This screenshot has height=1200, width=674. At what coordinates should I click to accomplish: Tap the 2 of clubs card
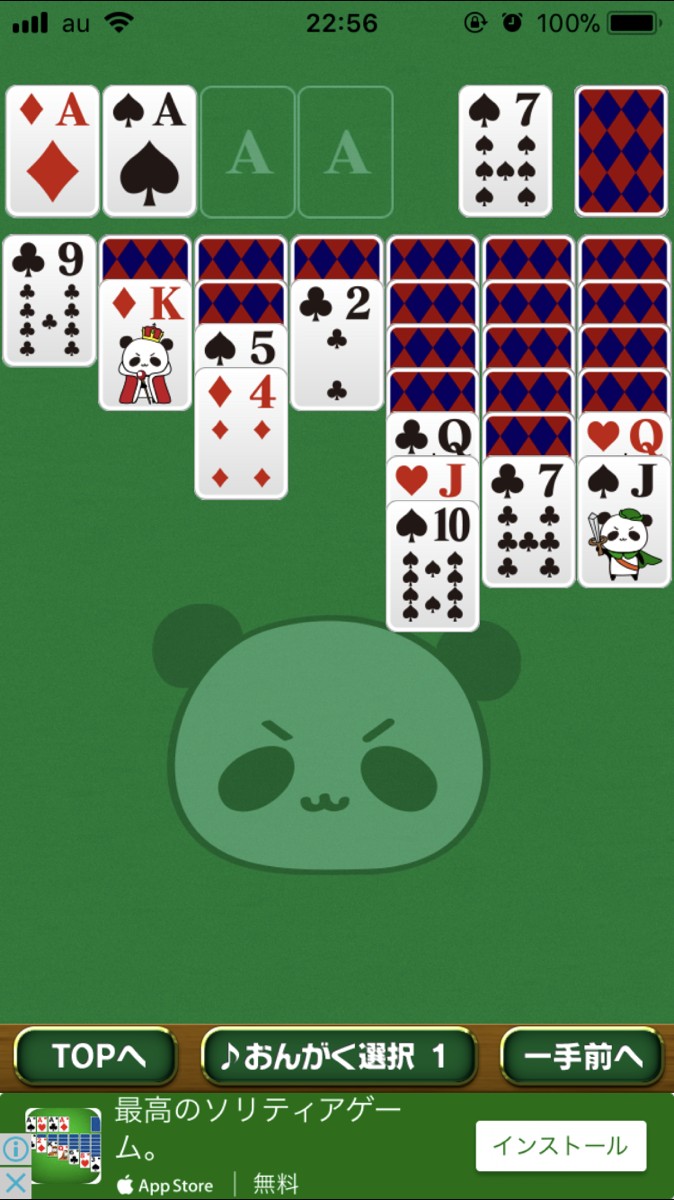pos(337,344)
